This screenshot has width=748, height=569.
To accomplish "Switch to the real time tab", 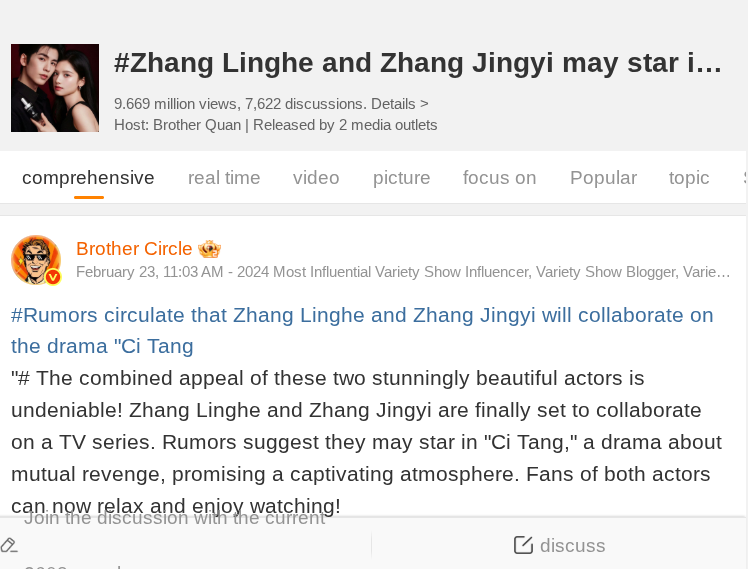I will coord(224,178).
